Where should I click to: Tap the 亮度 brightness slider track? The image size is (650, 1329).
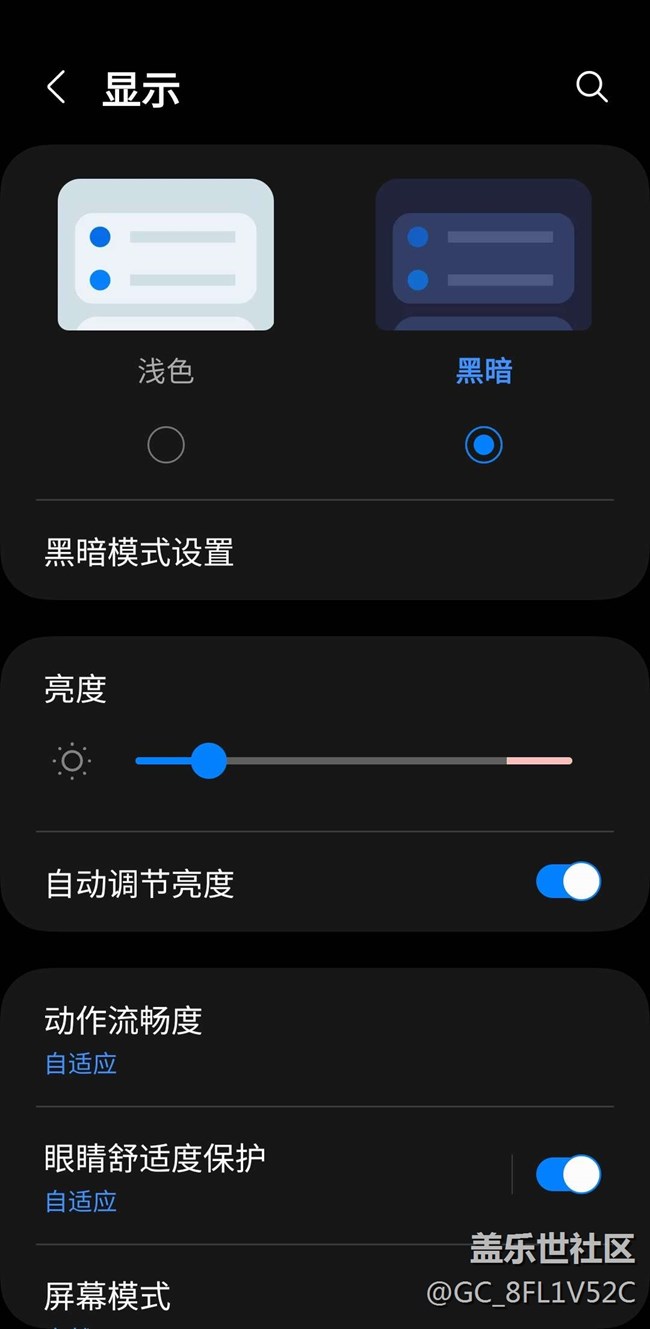coord(353,761)
